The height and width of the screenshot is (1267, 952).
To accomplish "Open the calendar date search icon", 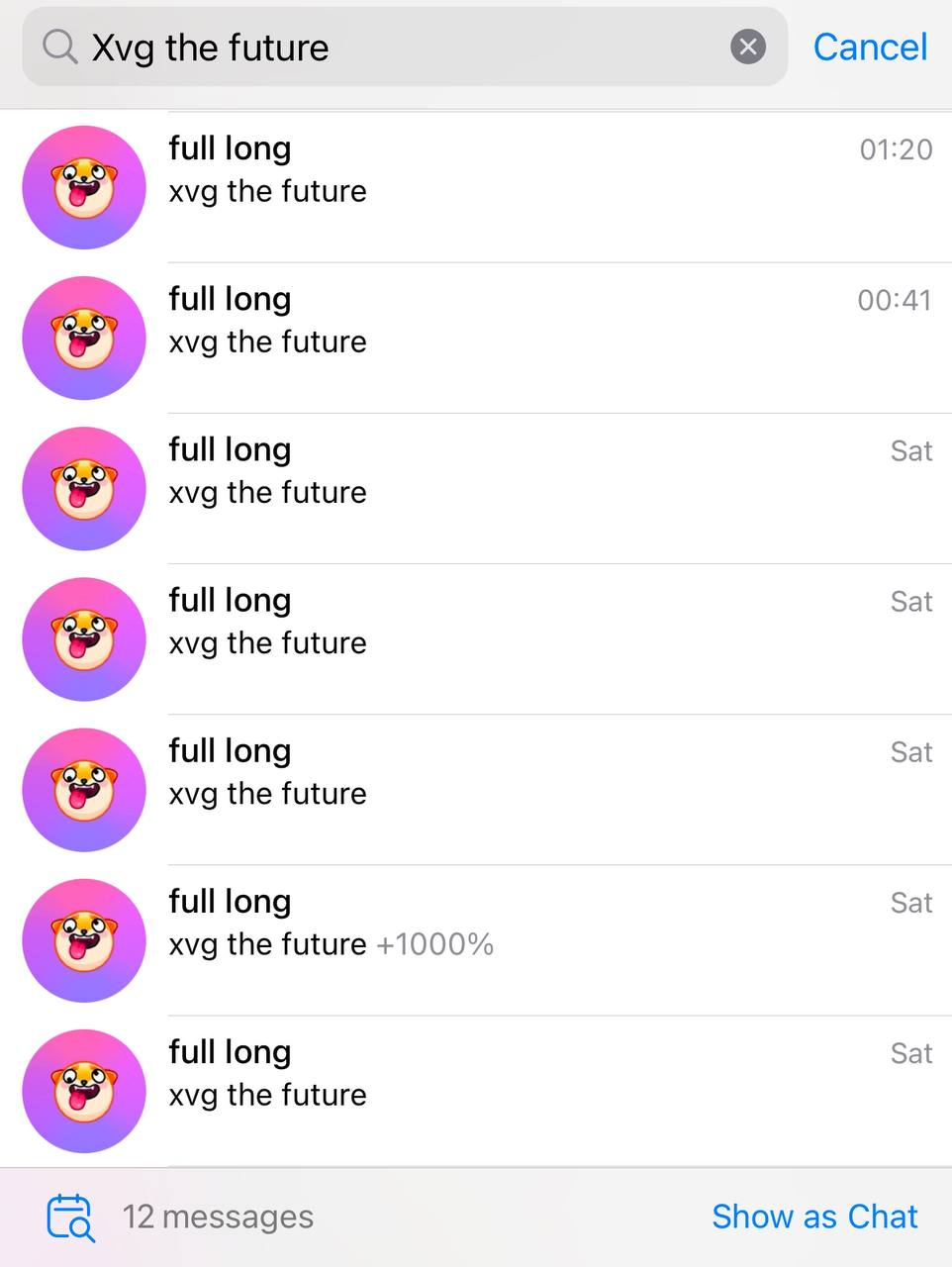I will point(70,1217).
